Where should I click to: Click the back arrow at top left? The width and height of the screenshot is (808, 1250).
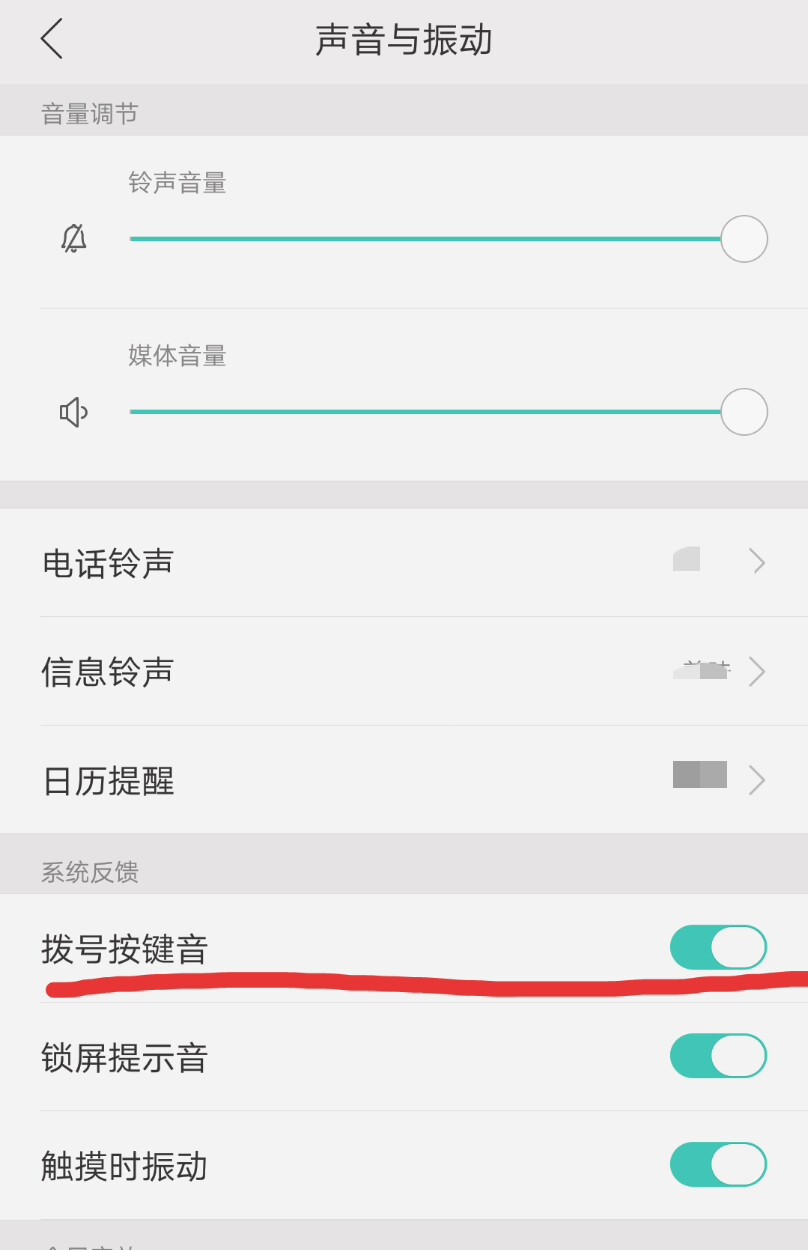pos(50,40)
